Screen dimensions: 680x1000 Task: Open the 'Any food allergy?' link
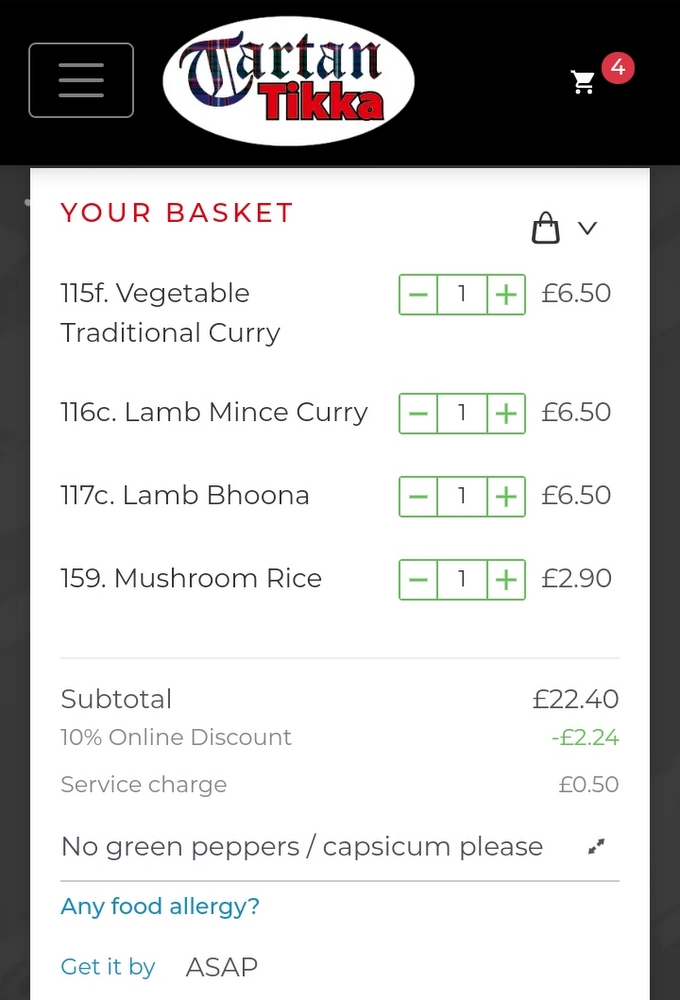point(160,907)
